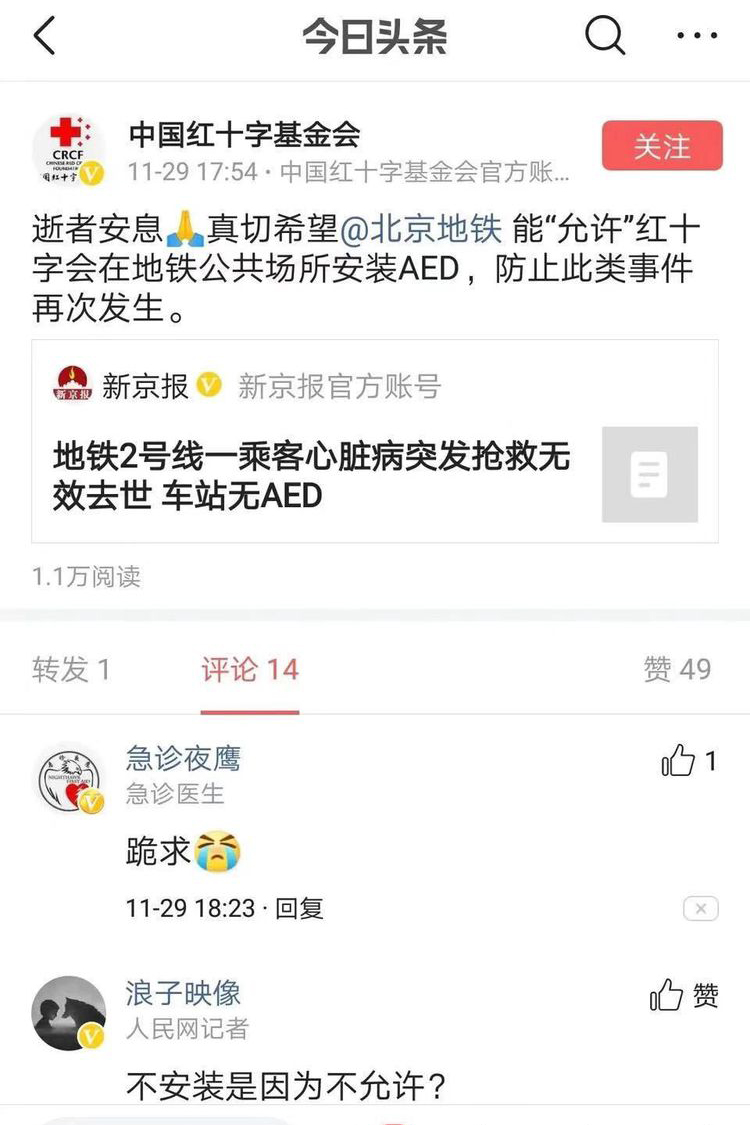Viewport: 750px width, 1125px height.
Task: Switch to the 转发 1 tab
Action: (71, 670)
